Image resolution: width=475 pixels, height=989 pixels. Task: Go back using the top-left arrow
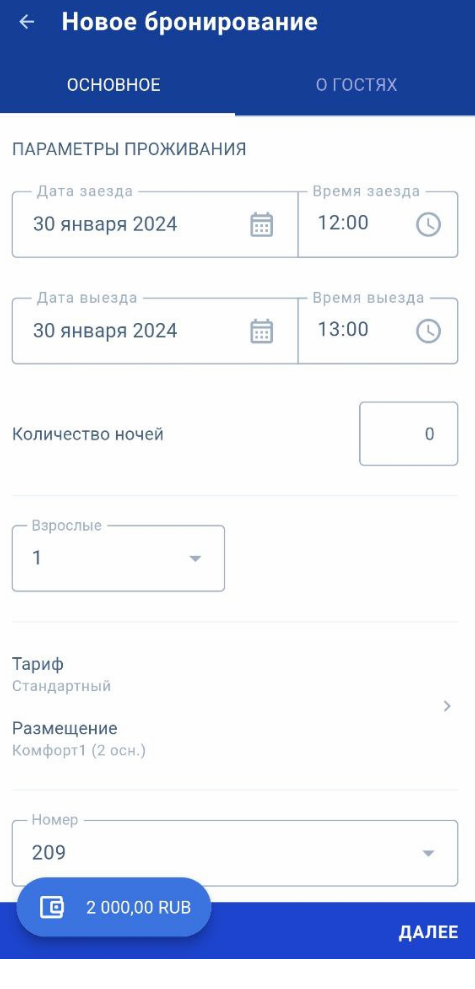[x=26, y=23]
